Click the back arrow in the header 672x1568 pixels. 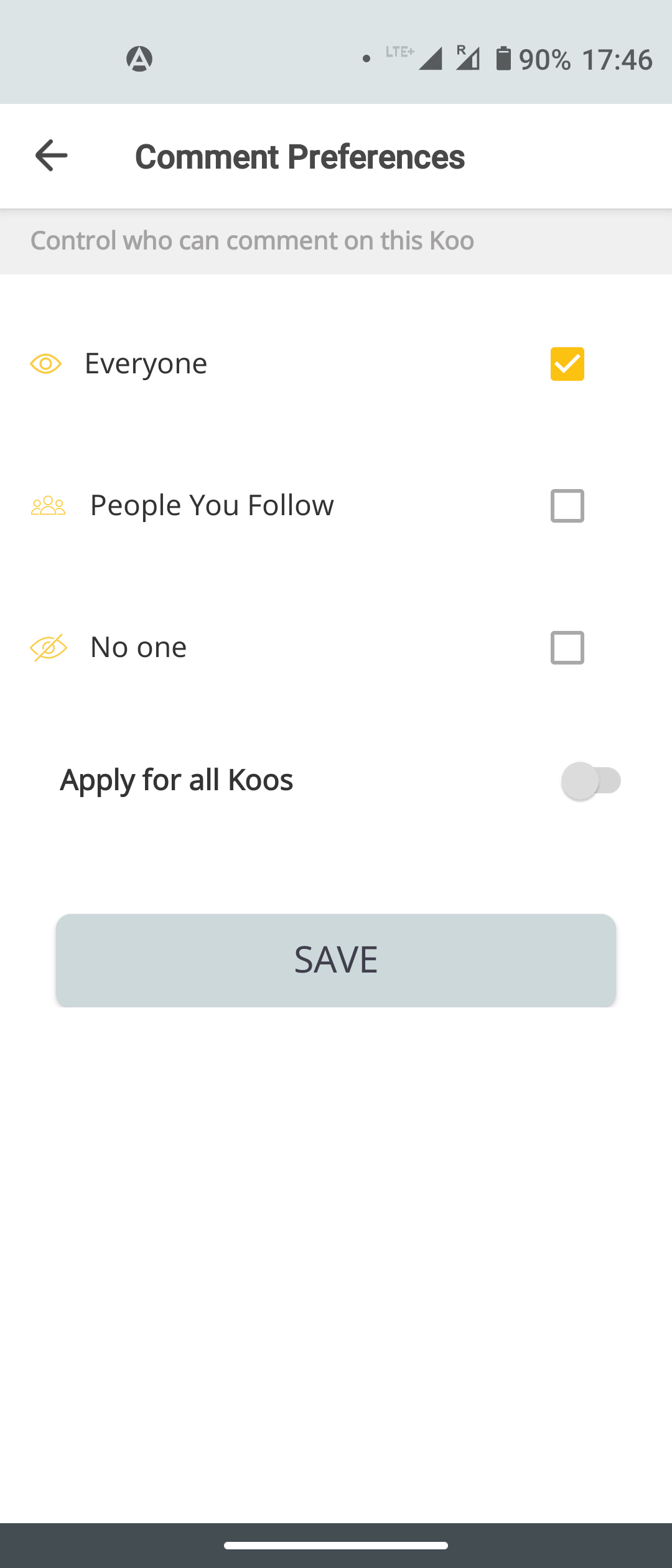pos(50,156)
